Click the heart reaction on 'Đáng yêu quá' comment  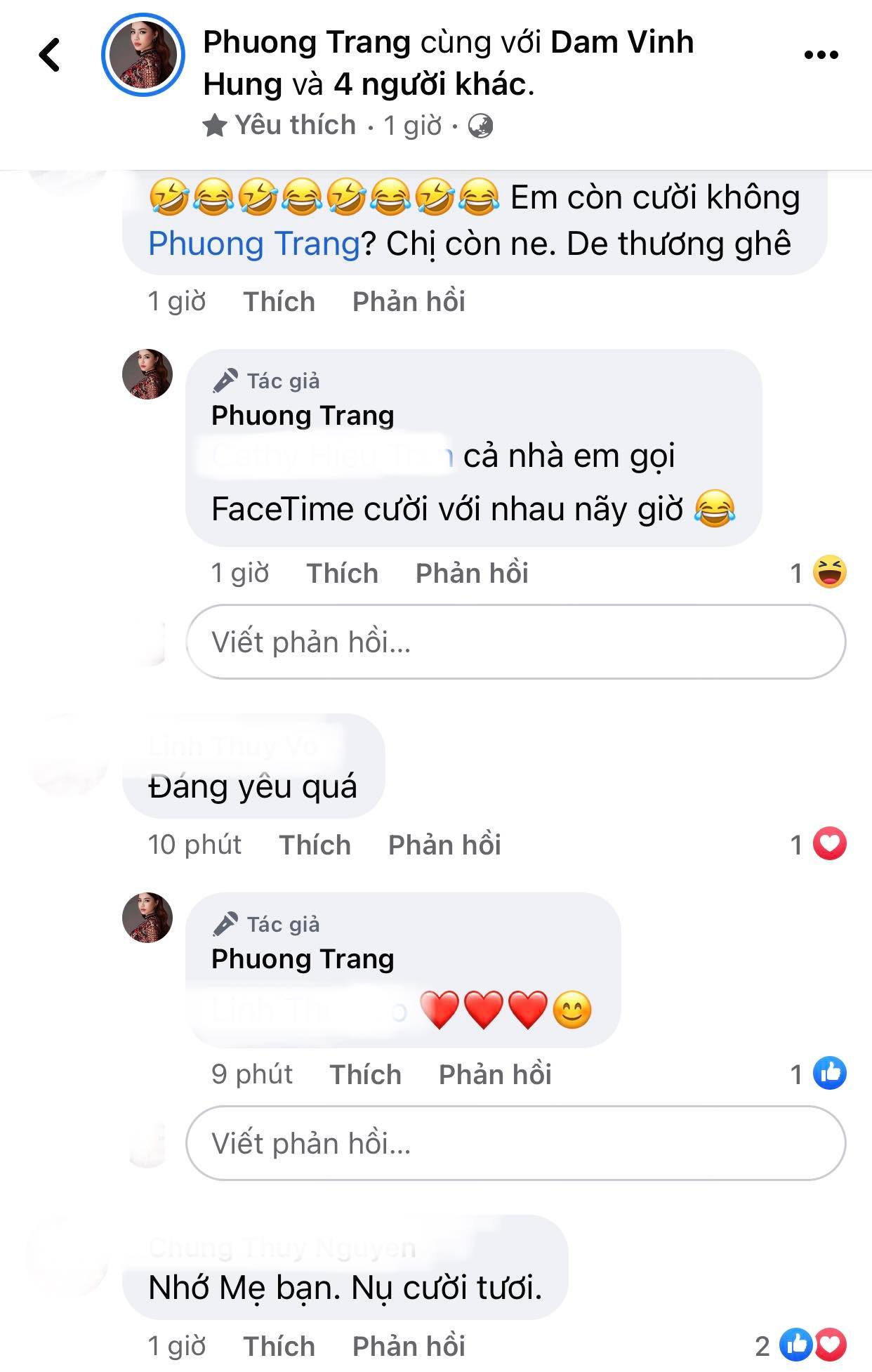831,845
